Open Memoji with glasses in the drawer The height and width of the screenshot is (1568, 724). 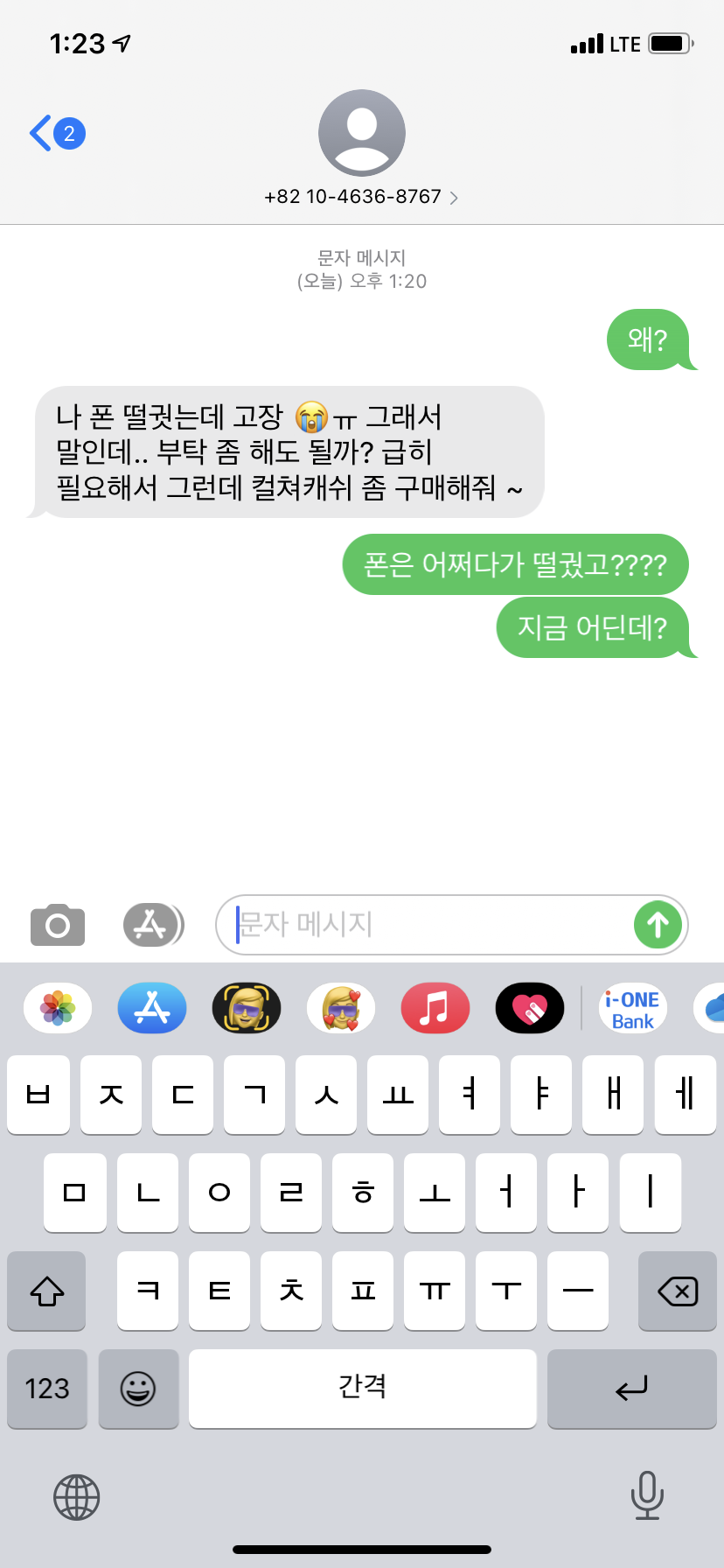247,1008
